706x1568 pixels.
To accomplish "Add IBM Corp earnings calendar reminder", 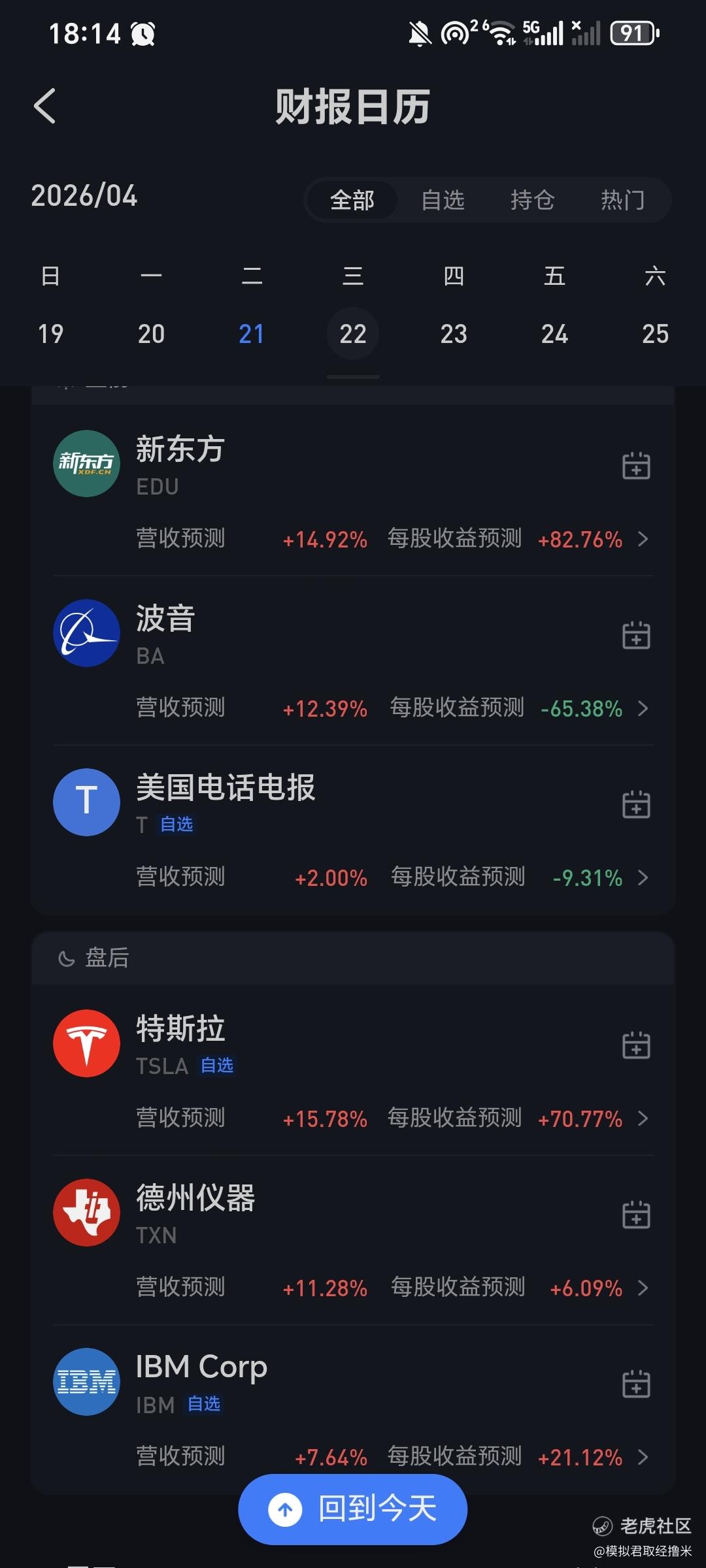I will pyautogui.click(x=636, y=1384).
